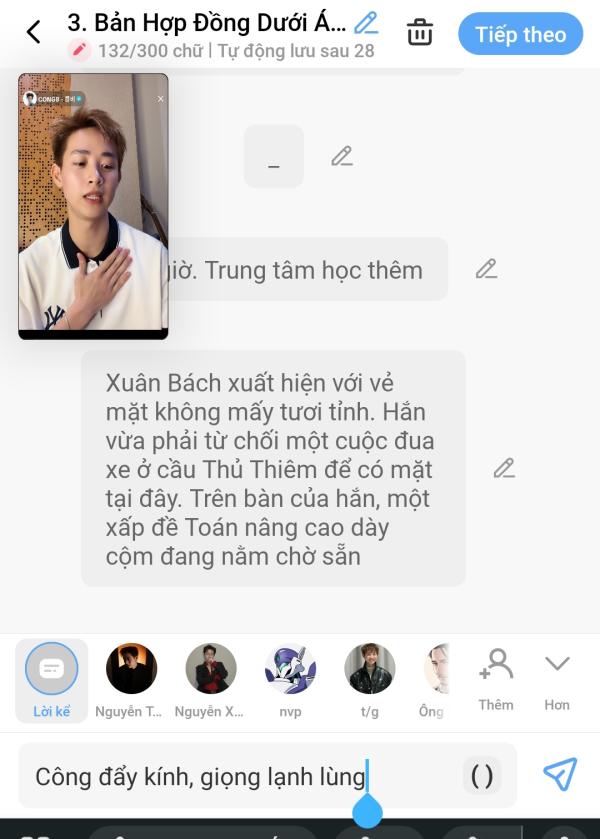600x839 pixels.
Task: Edit the Trung tâm học thêm message
Action: [486, 269]
